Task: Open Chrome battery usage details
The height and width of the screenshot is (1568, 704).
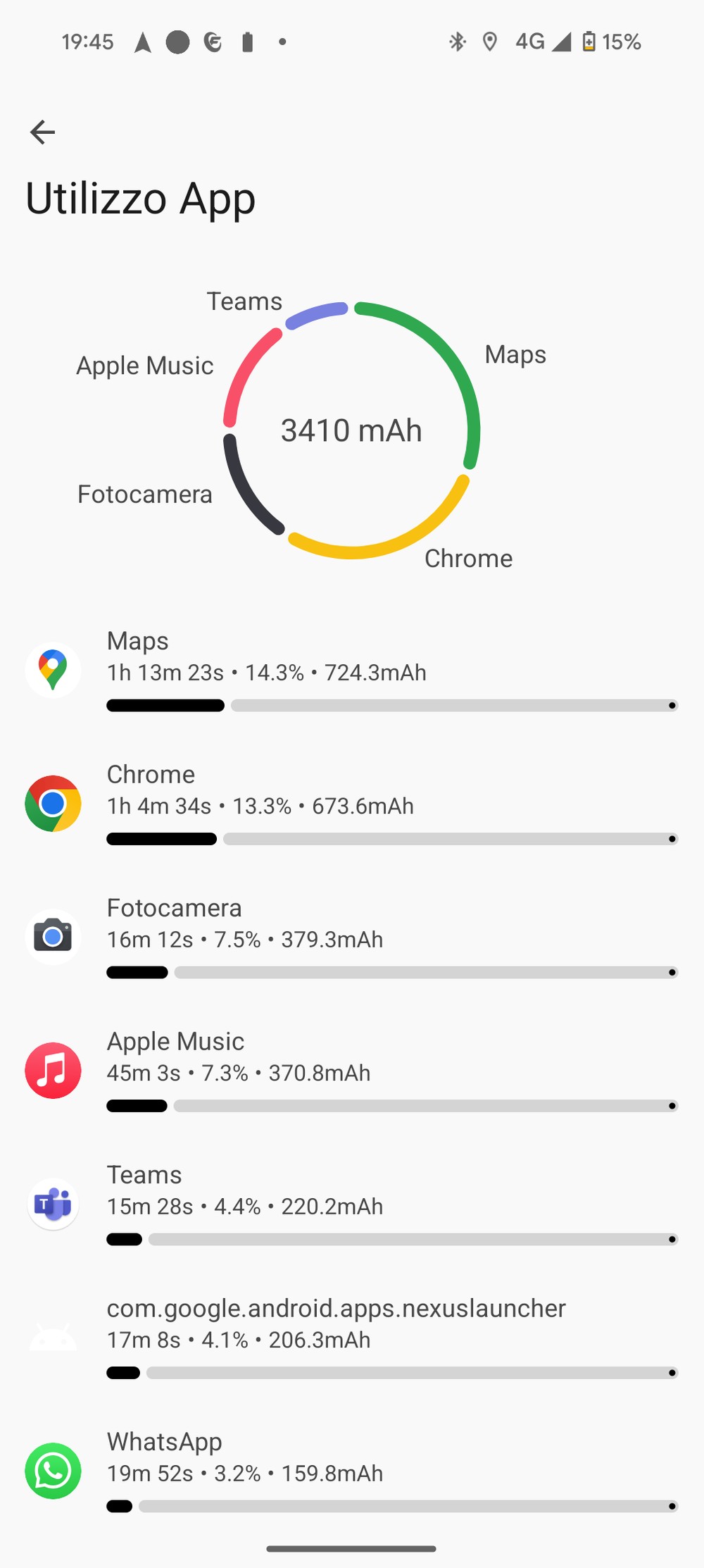Action: 352,803
